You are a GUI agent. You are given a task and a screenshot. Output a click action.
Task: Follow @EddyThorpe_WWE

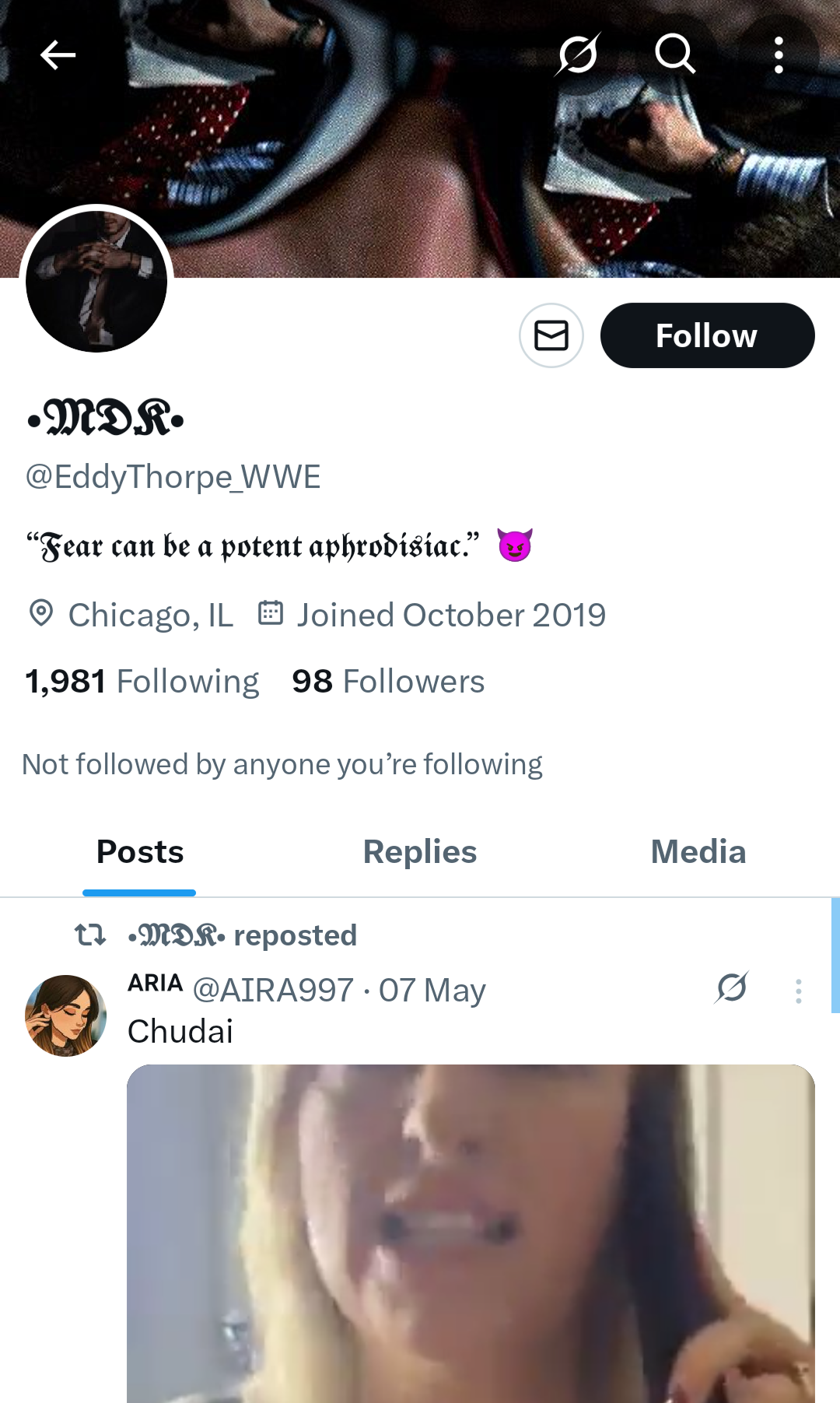click(x=706, y=335)
